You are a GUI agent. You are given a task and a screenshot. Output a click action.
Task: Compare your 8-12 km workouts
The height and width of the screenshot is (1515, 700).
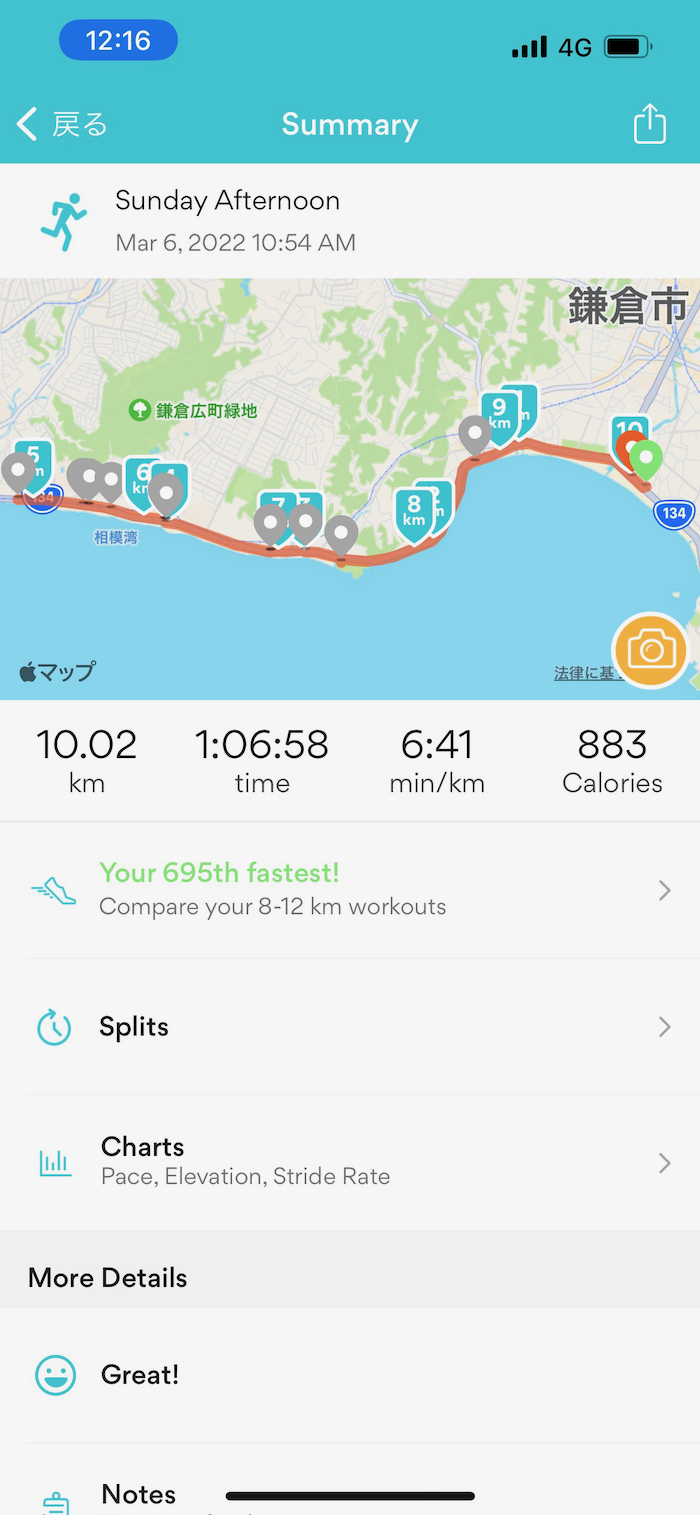350,889
